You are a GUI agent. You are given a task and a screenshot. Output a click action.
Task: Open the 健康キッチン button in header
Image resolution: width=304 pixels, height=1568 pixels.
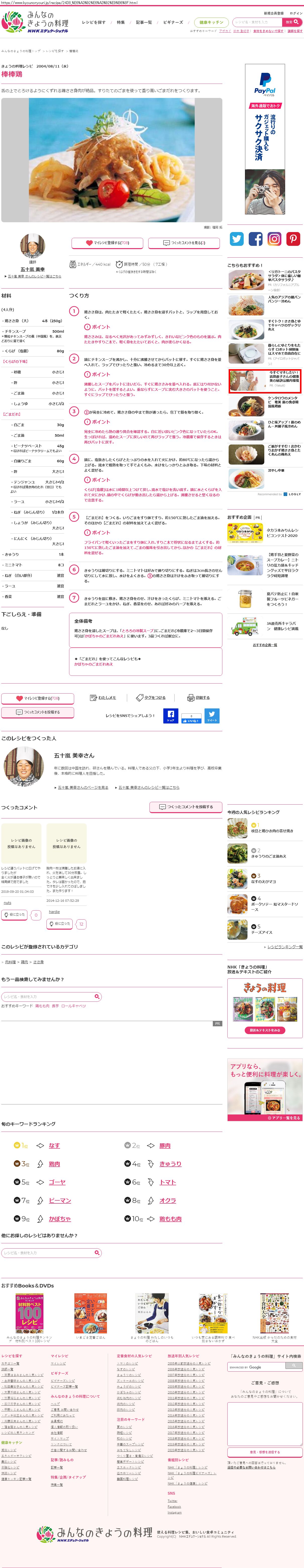tap(210, 22)
